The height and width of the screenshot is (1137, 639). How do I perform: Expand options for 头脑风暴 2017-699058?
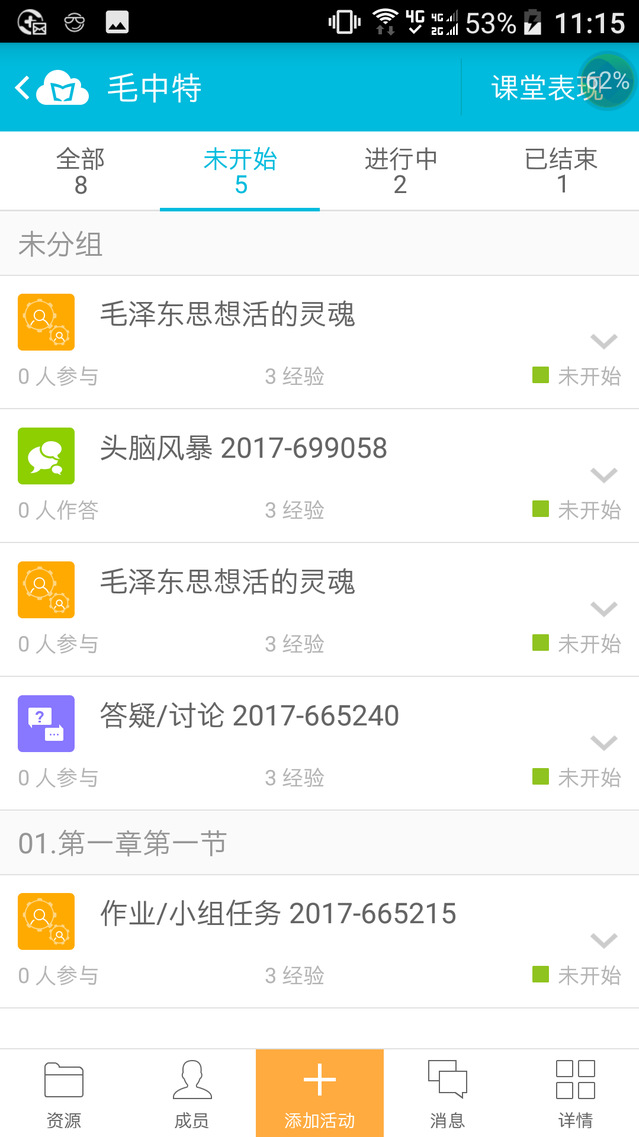603,474
